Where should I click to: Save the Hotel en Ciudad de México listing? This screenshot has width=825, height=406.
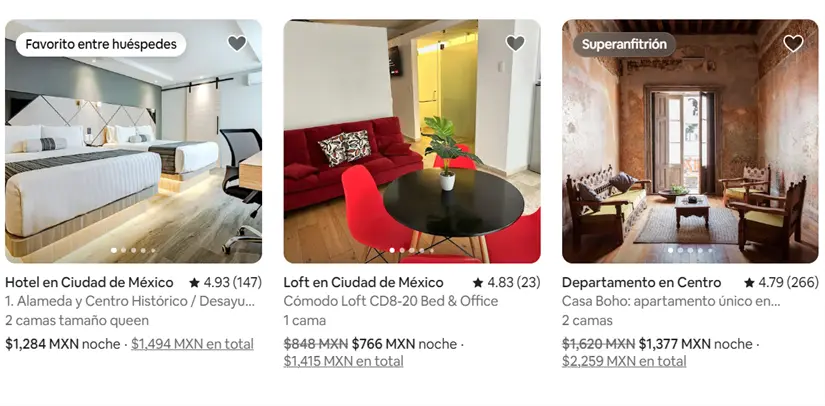(237, 43)
